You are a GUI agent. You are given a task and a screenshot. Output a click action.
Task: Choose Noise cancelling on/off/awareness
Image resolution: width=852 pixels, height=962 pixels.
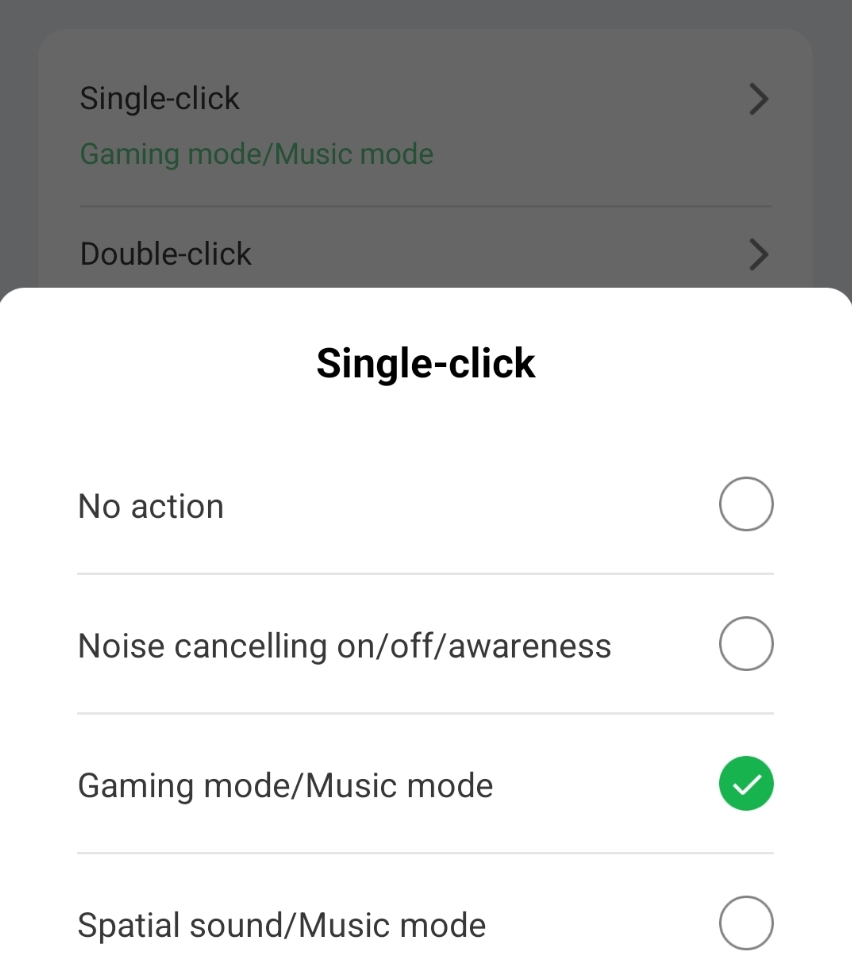tap(745, 644)
